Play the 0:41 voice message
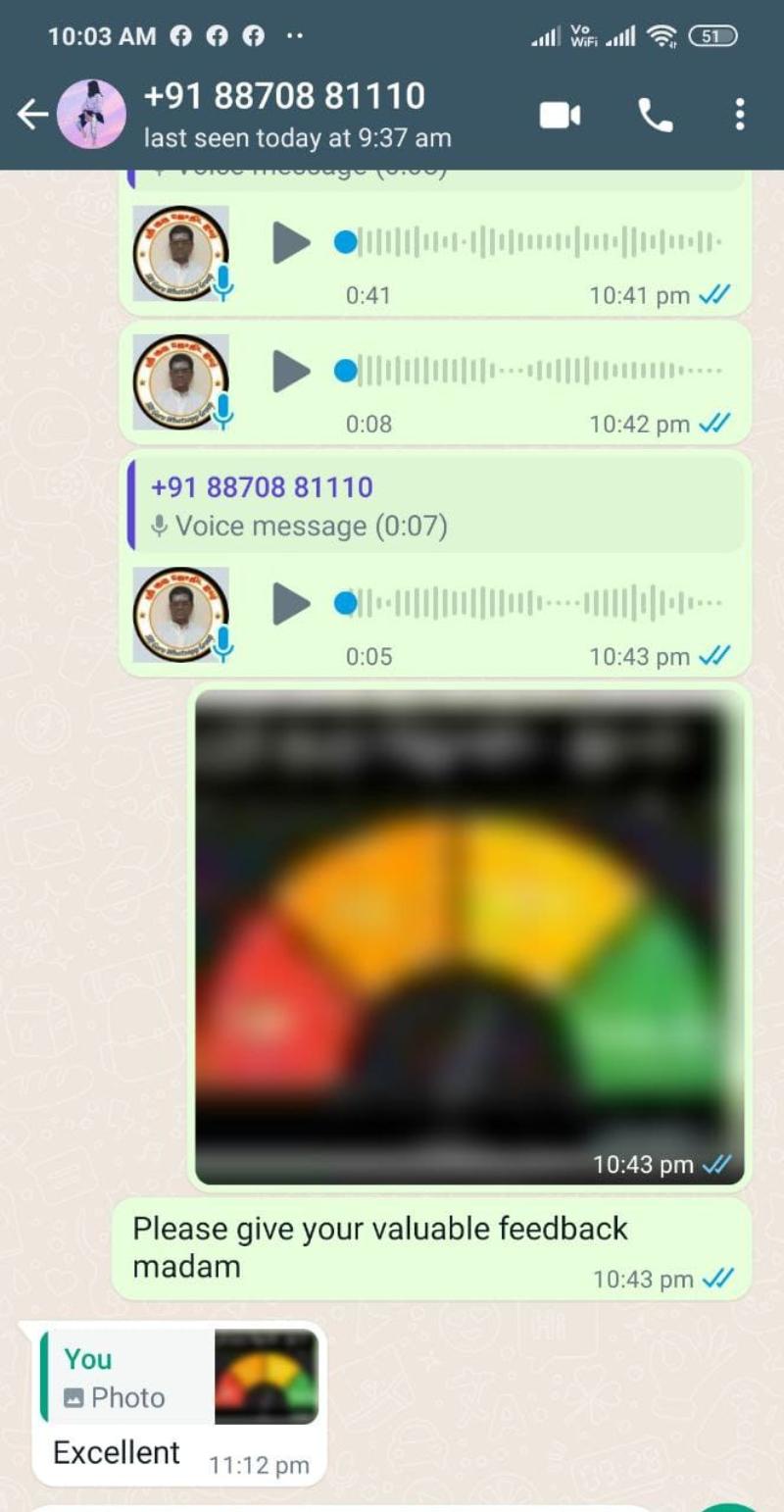This screenshot has width=784, height=1512. point(291,242)
